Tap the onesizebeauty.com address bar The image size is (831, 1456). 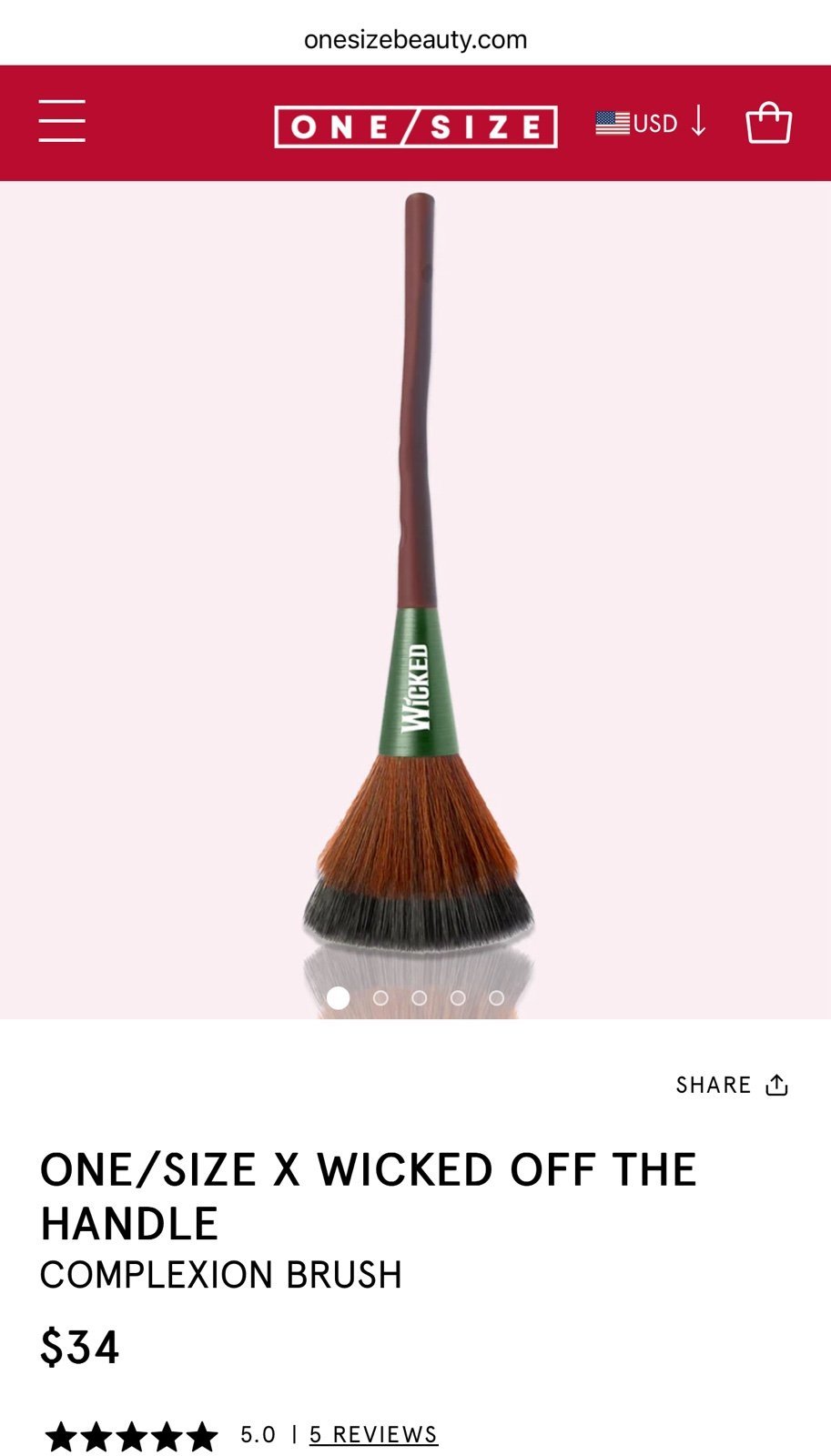tap(416, 40)
